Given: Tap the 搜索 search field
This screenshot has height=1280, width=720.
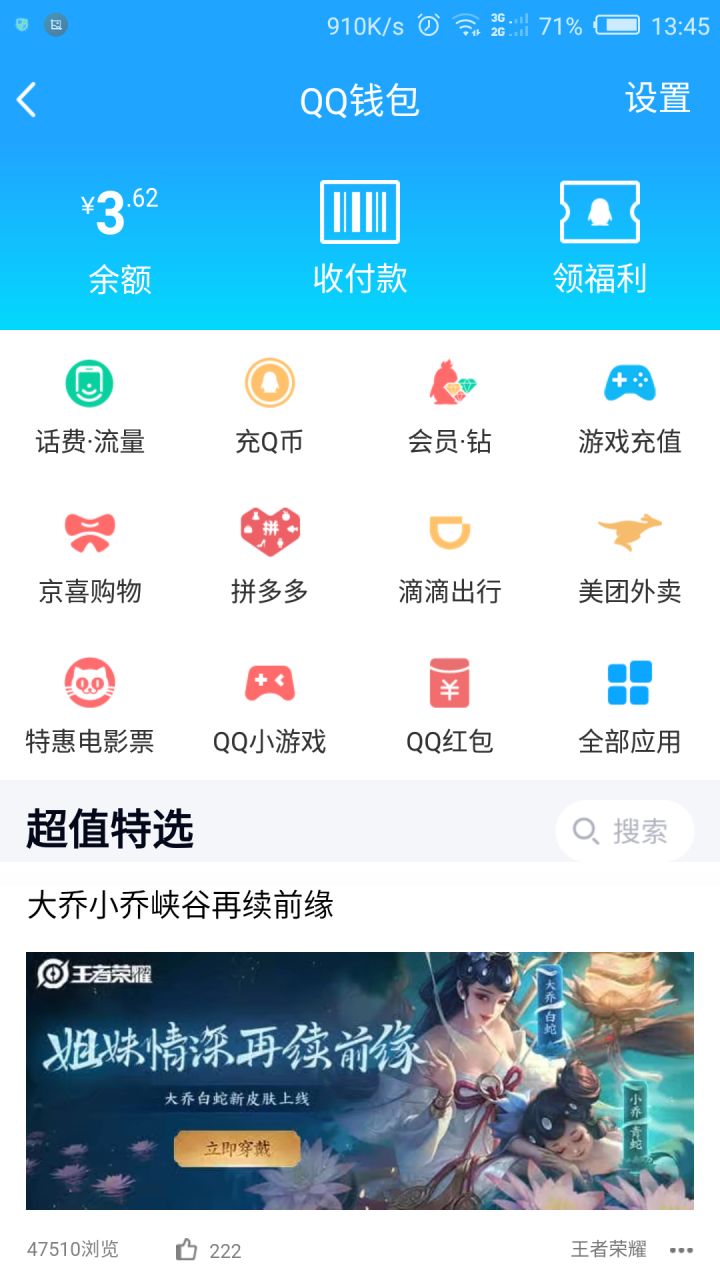Looking at the screenshot, I should point(624,830).
